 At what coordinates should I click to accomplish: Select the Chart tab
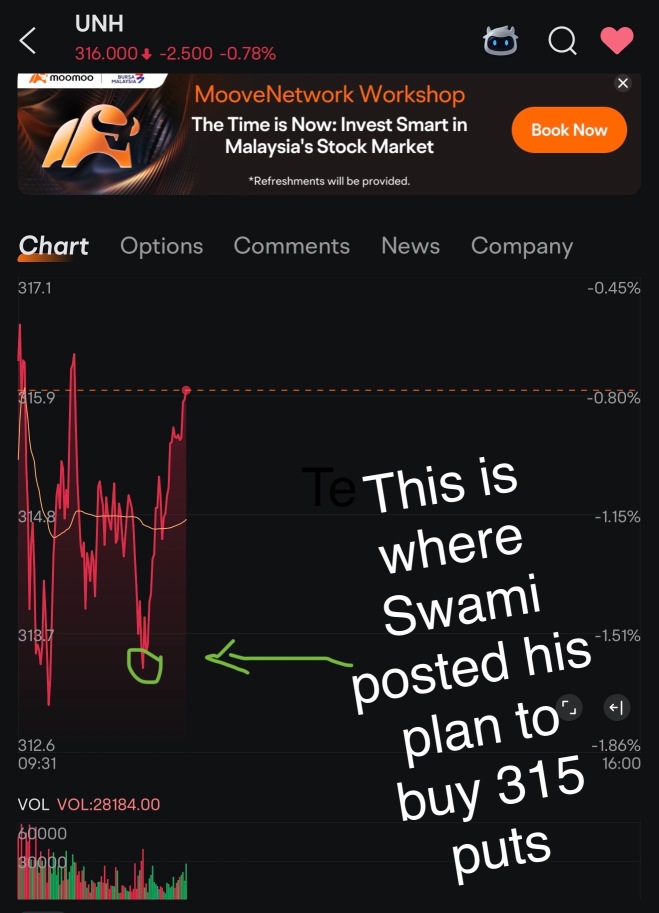[x=54, y=246]
